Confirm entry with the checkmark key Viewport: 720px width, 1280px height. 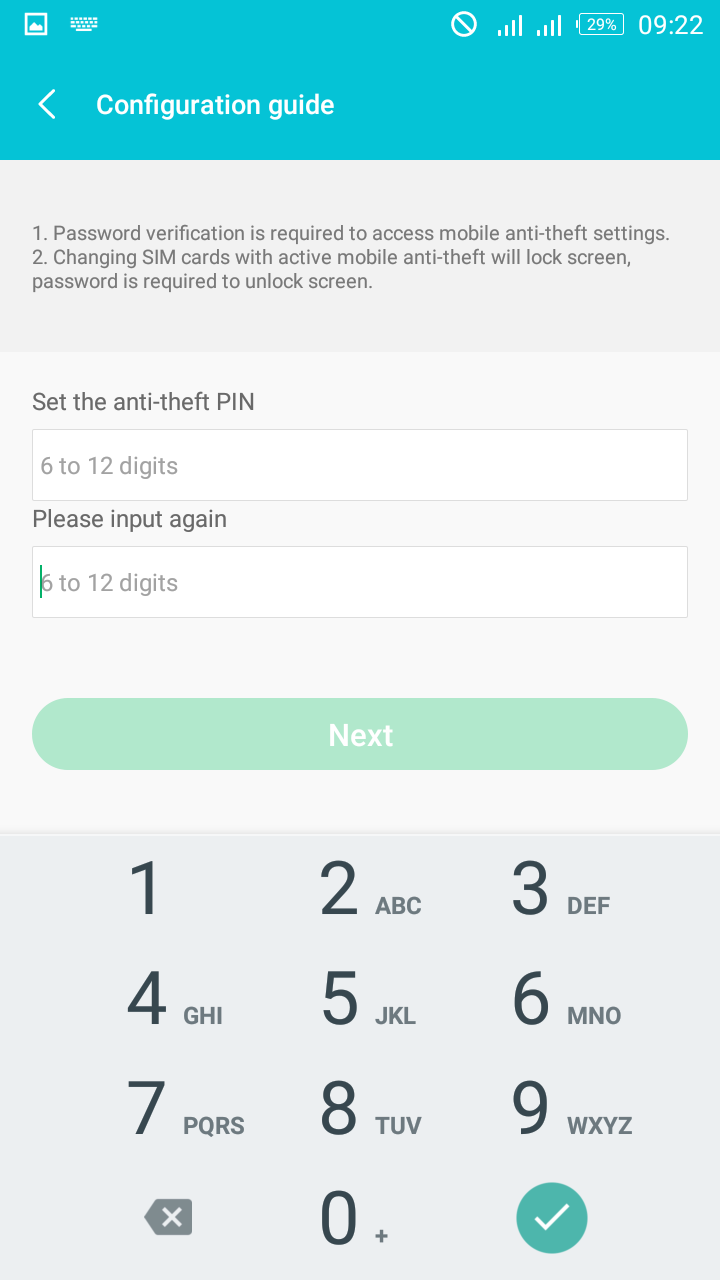552,1218
